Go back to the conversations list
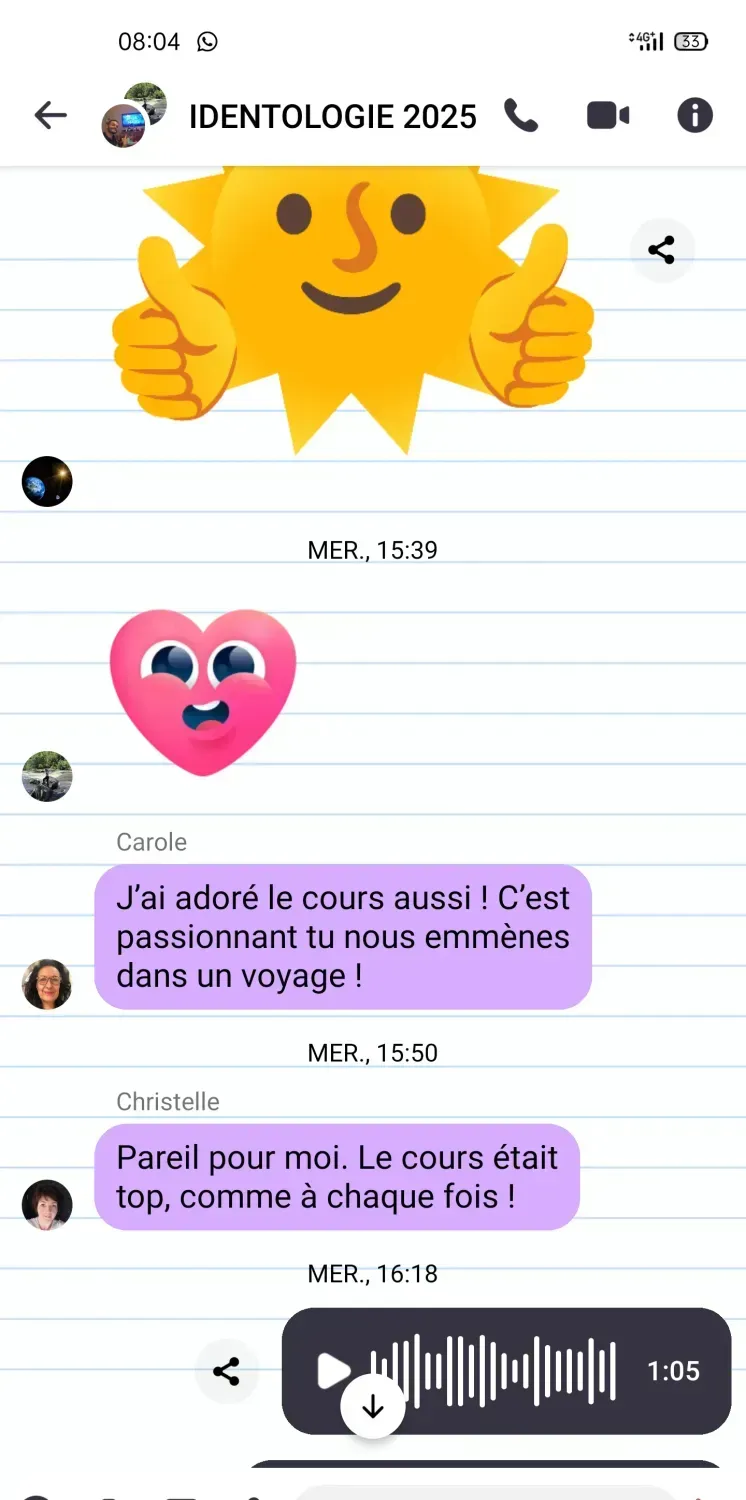Viewport: 746px width, 1500px height. pos(50,116)
